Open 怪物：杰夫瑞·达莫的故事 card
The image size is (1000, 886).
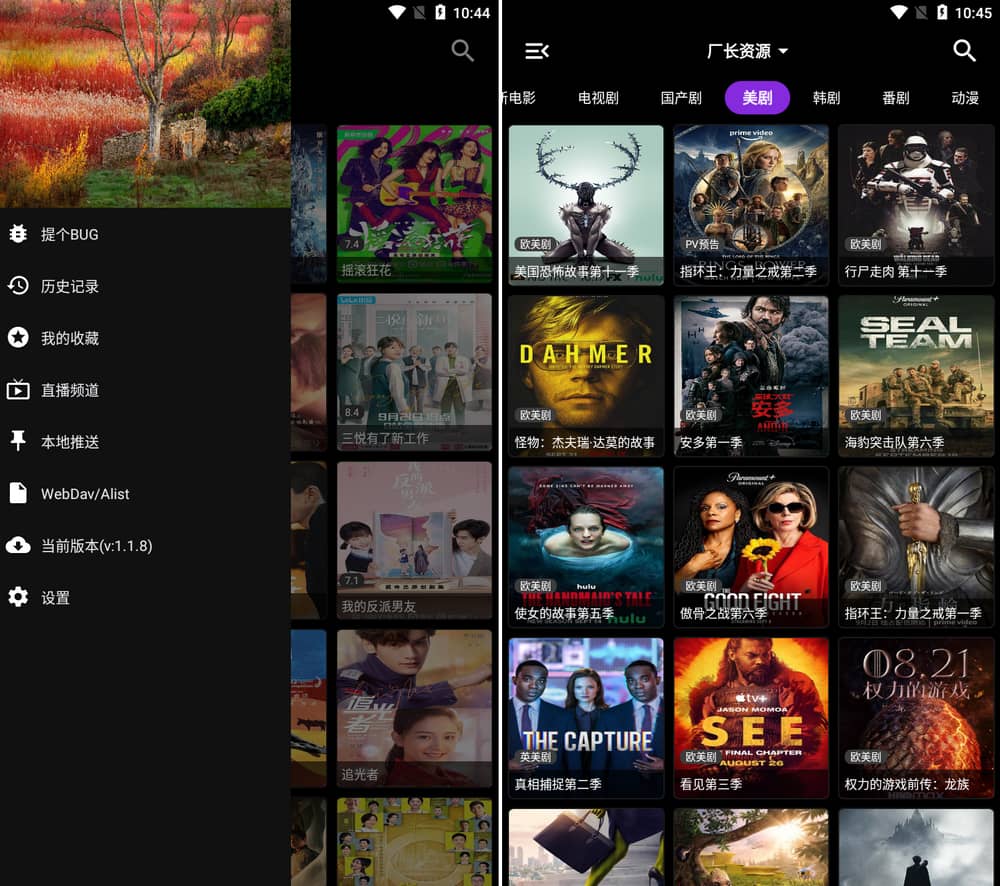(x=586, y=374)
